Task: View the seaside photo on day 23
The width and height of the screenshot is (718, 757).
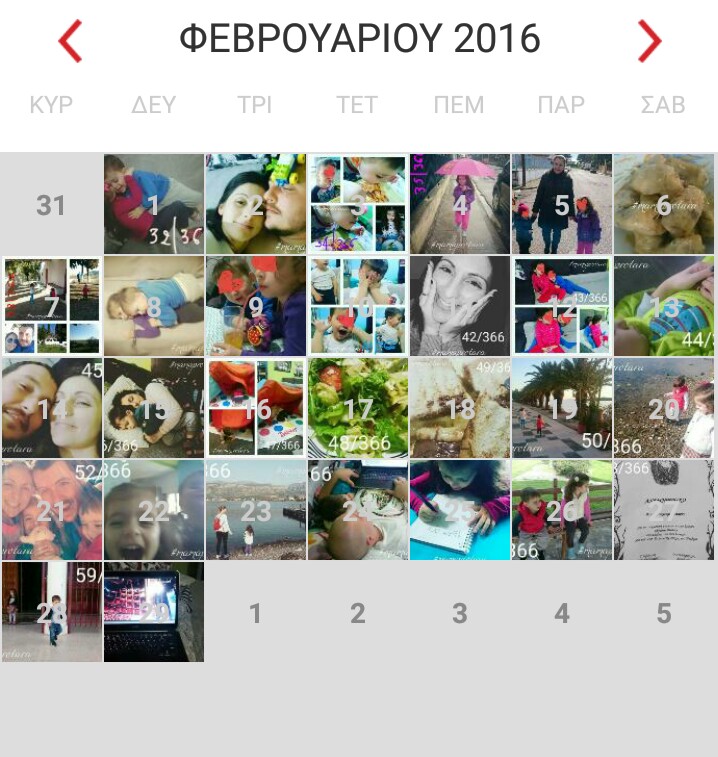Action: [x=255, y=510]
